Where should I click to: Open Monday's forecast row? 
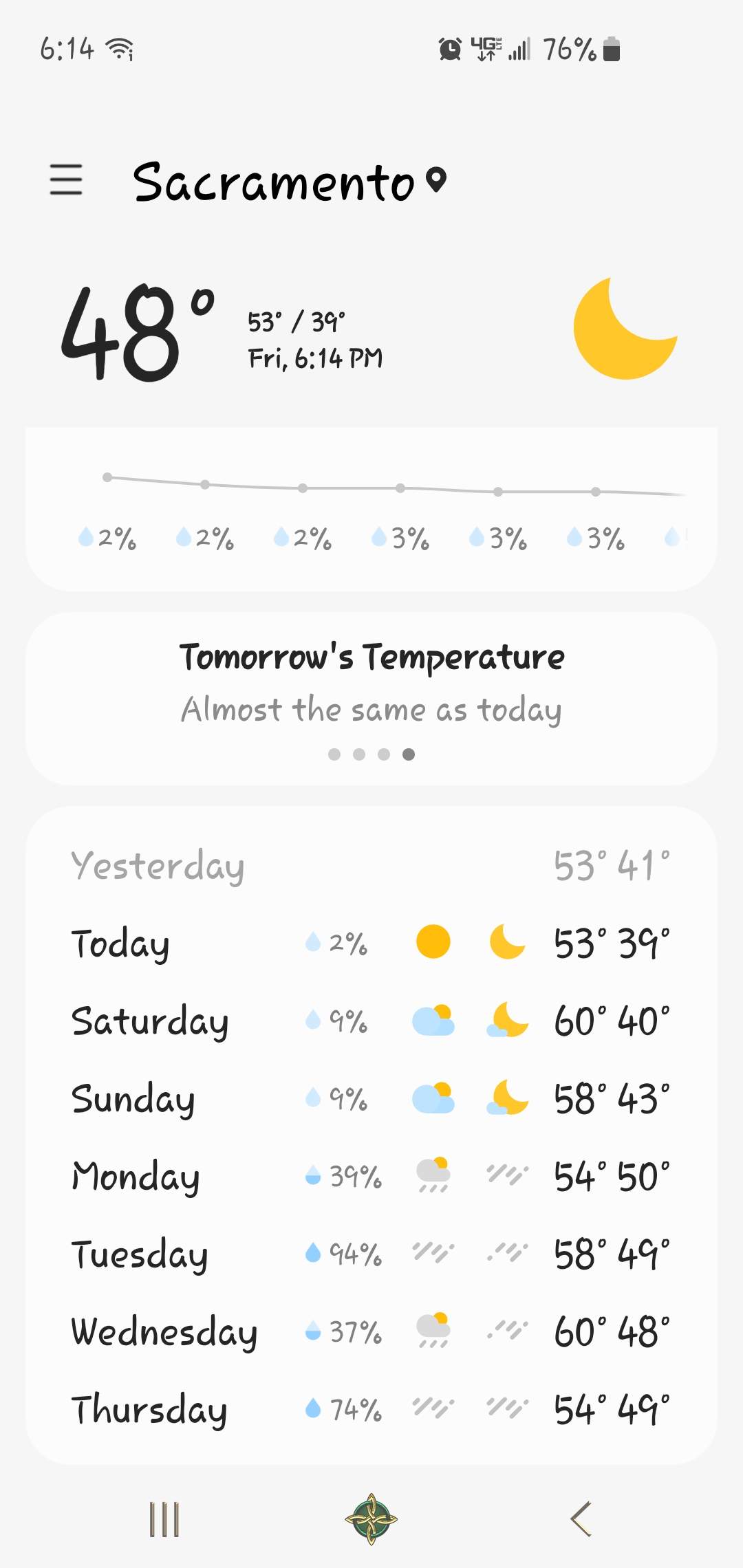pyautogui.click(x=371, y=1176)
